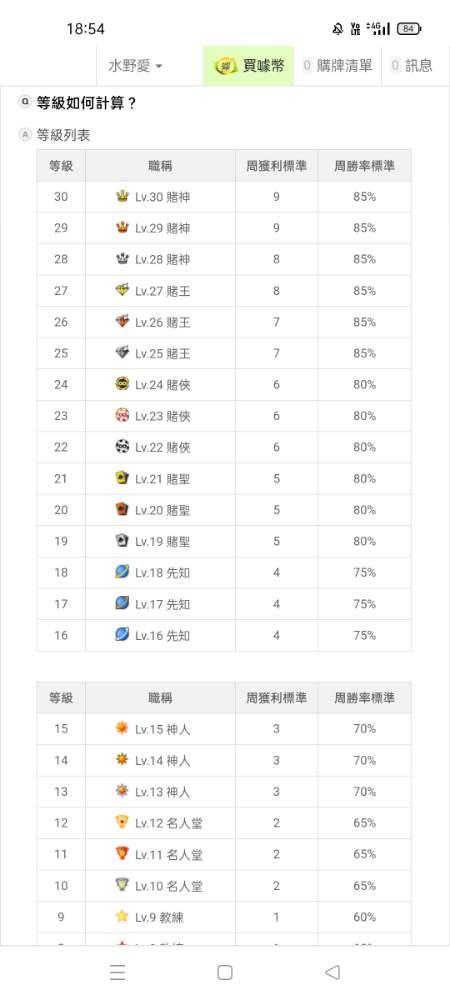Screen dimensions: 450x1000
Task: Tap the 買噱幣 button
Action: click(249, 66)
